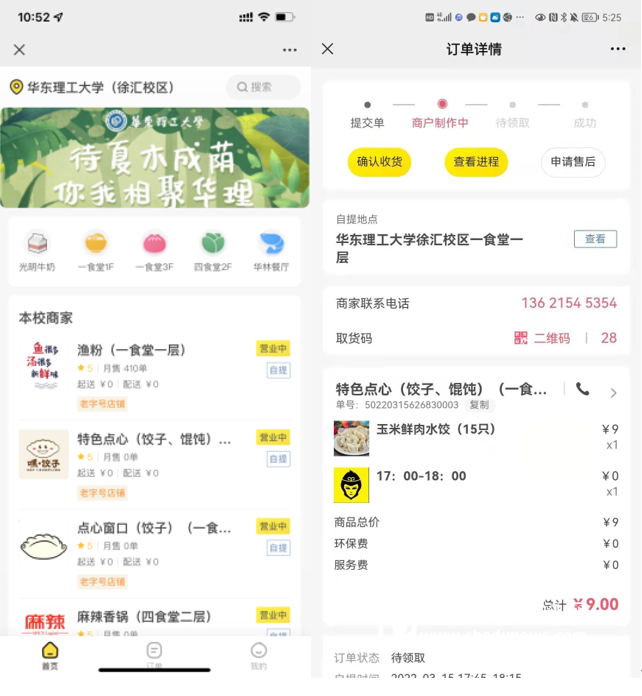This screenshot has height=696, width=642.
Task: Request after-sales via 申请售后
Action: click(x=572, y=162)
